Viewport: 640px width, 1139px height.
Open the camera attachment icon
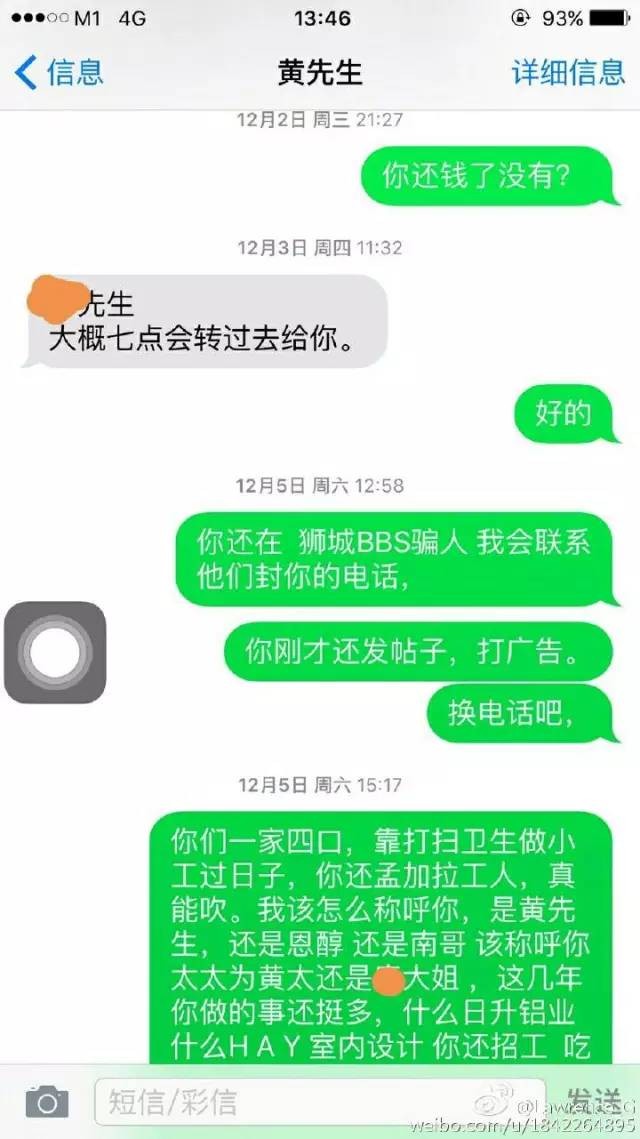coord(46,1101)
